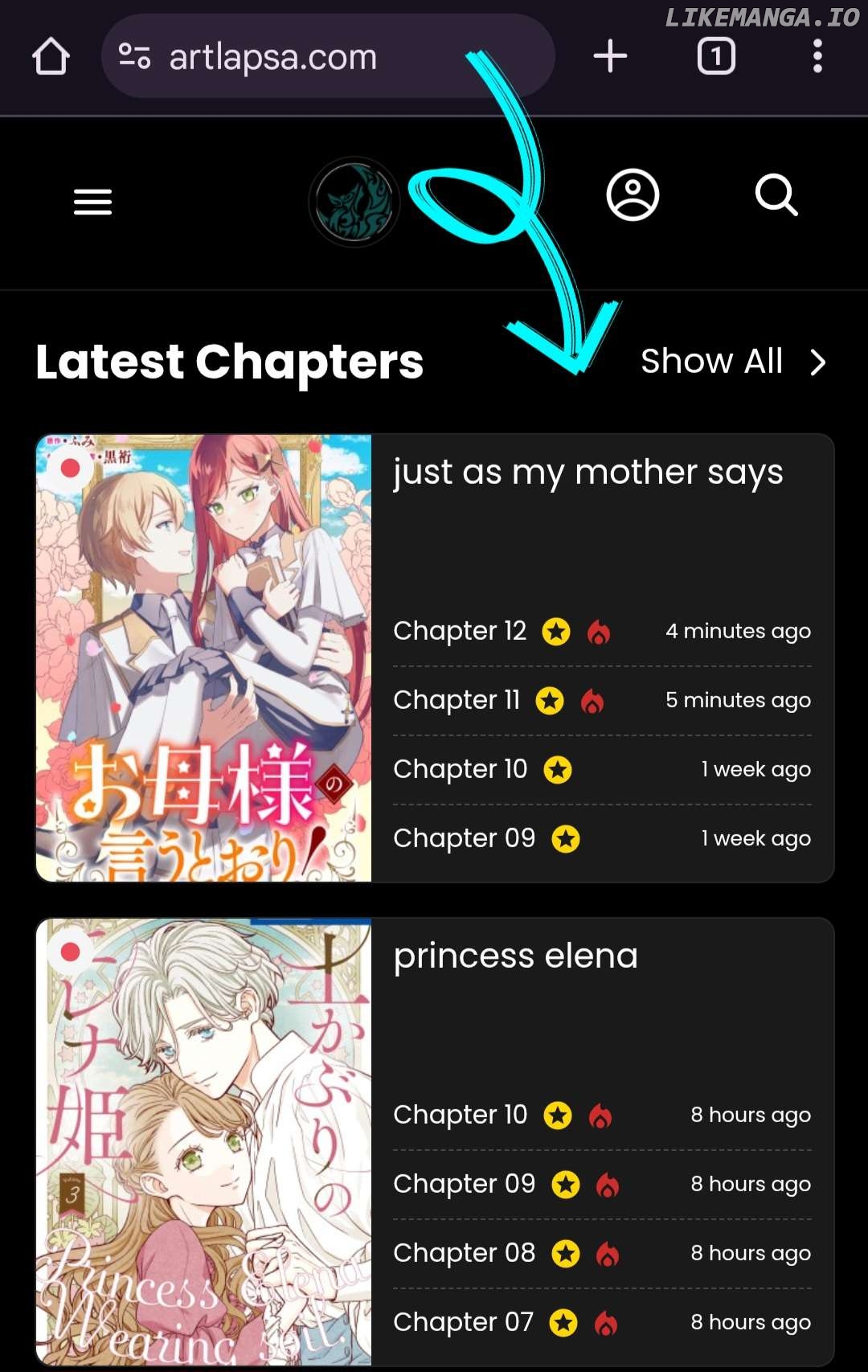The image size is (868, 1372).
Task: Open the just as my mother says cover
Action: click(x=204, y=657)
